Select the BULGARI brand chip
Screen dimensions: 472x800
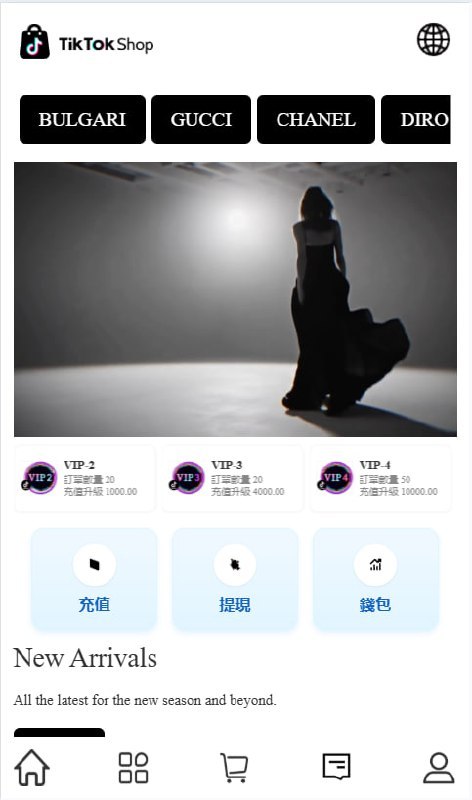click(83, 119)
